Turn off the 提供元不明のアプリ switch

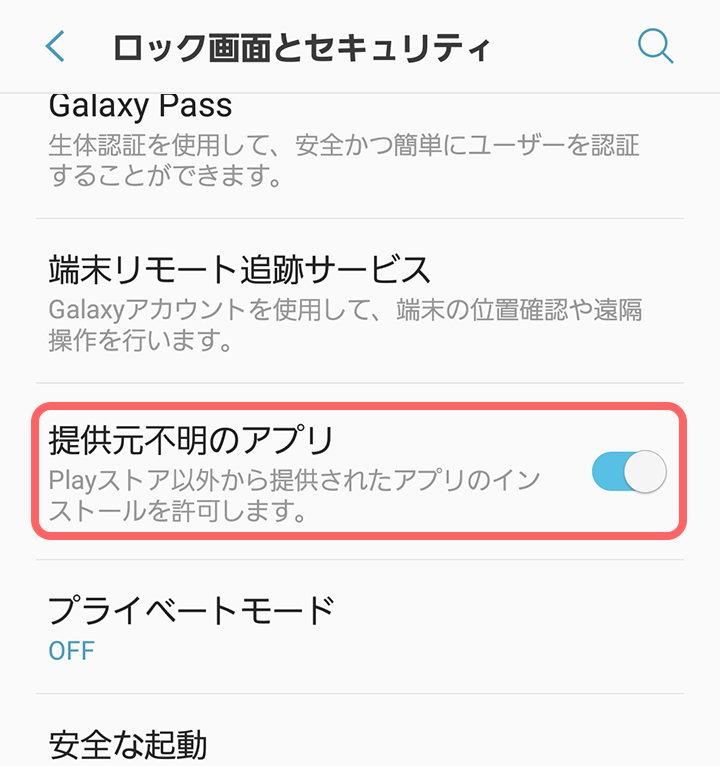click(x=628, y=472)
